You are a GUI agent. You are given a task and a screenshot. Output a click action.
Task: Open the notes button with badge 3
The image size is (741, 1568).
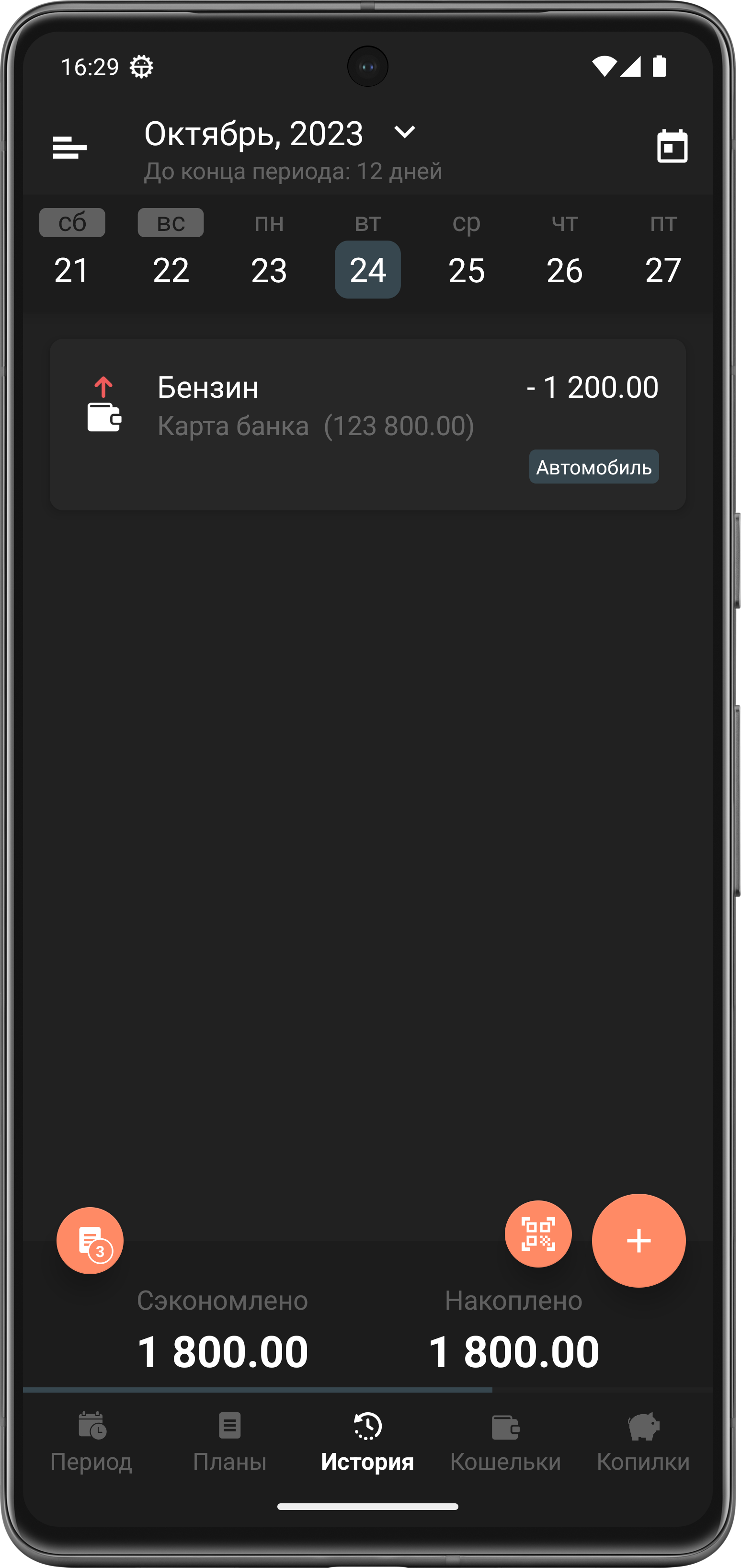[90, 1241]
